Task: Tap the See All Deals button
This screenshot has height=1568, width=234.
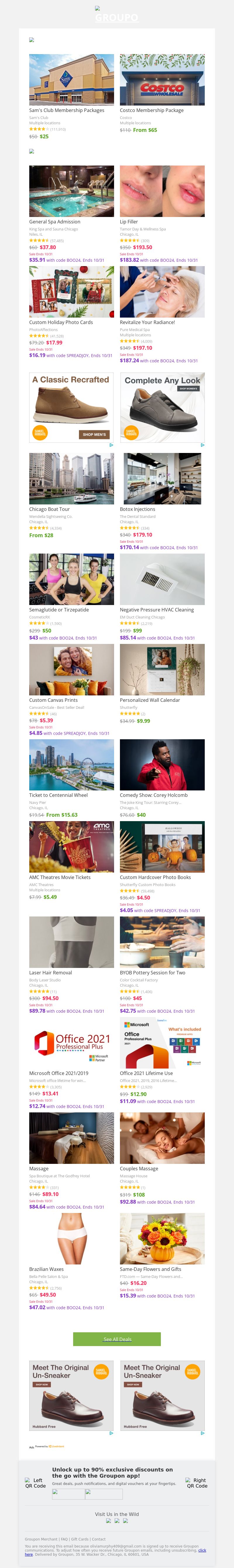Action: point(117,1339)
